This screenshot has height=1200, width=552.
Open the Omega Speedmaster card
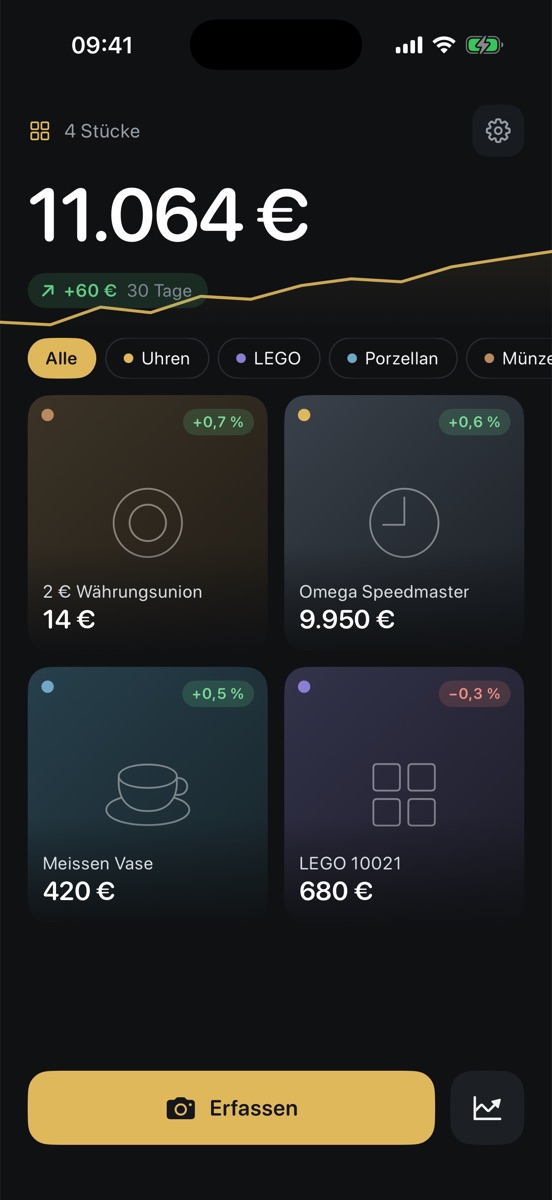point(404,523)
